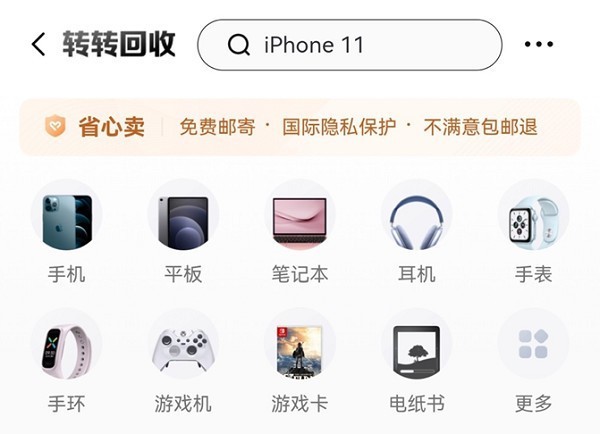The height and width of the screenshot is (434, 600).
Task: Go back from 转转回收 page
Action: (x=39, y=45)
